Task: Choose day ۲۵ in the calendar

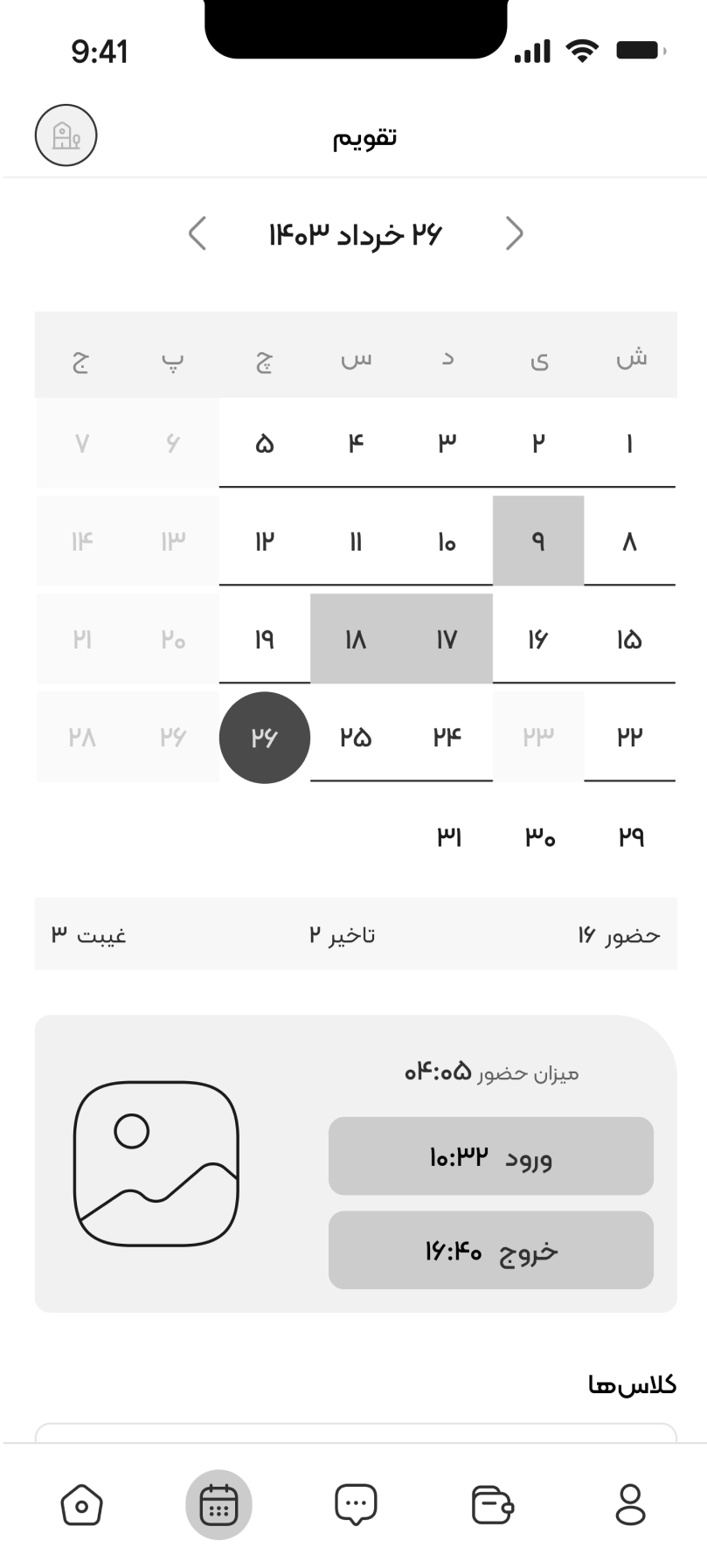Action: coord(356,737)
